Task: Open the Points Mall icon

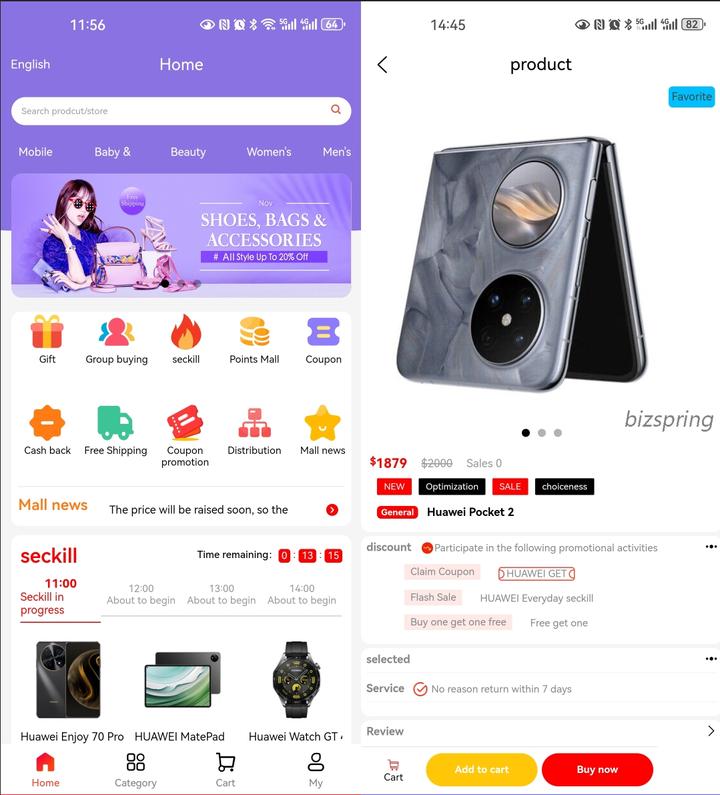Action: (254, 332)
